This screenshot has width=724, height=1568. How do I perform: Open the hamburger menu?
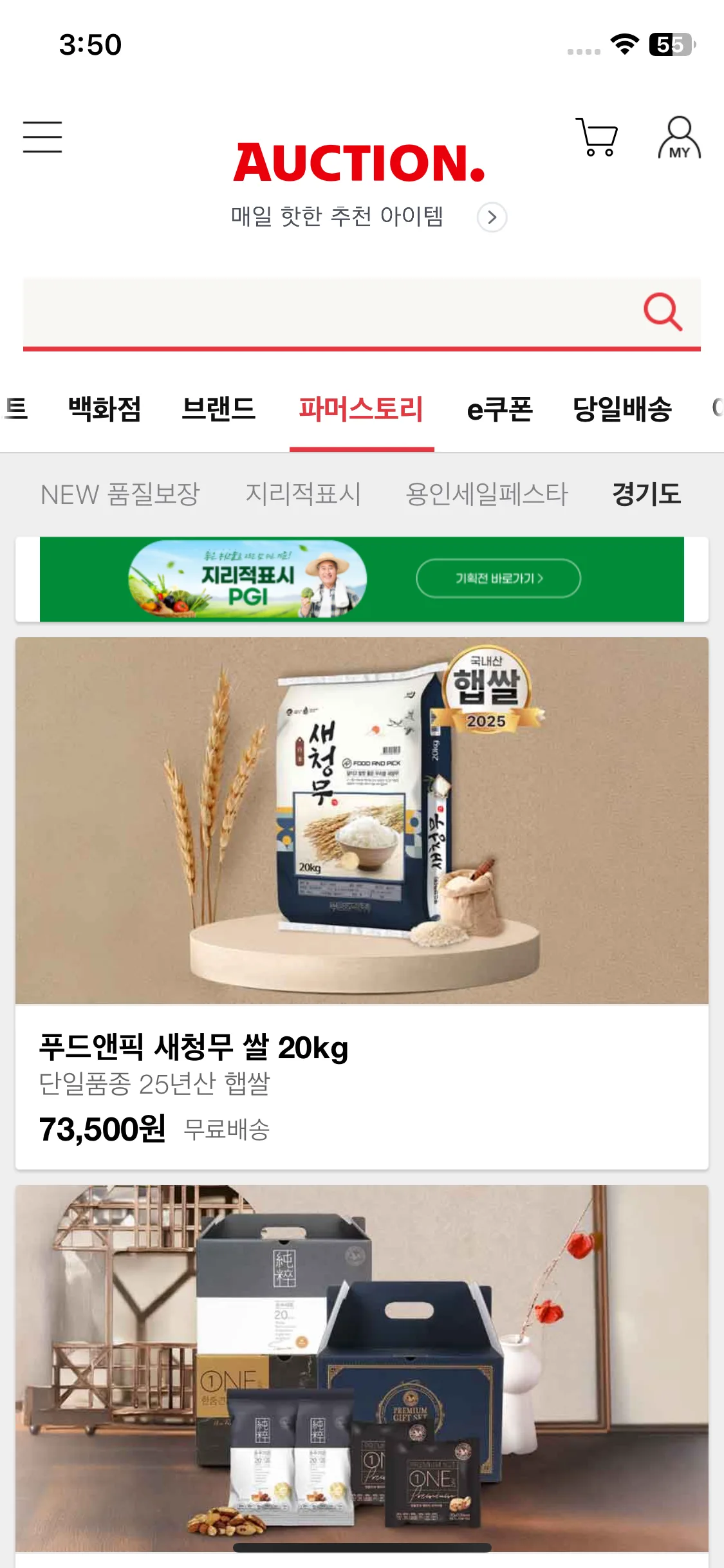click(x=42, y=137)
